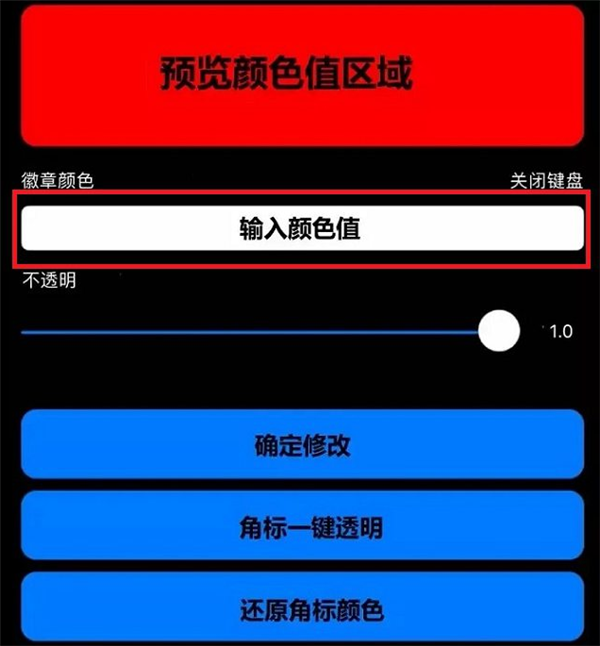Confirm changes with 确定修改
Viewport: 600px width, 646px height.
pyautogui.click(x=301, y=445)
